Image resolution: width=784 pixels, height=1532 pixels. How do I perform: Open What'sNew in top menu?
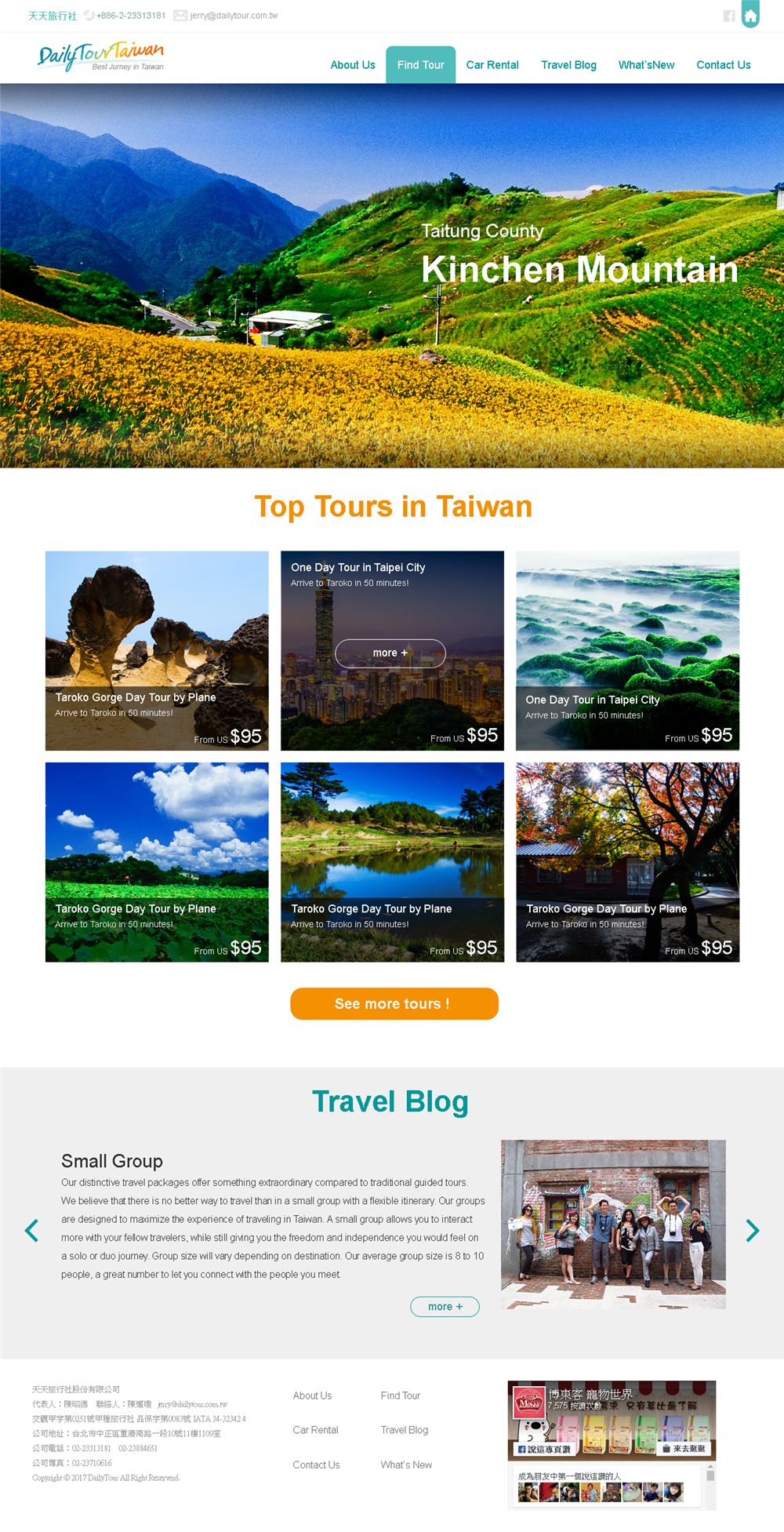tap(646, 65)
